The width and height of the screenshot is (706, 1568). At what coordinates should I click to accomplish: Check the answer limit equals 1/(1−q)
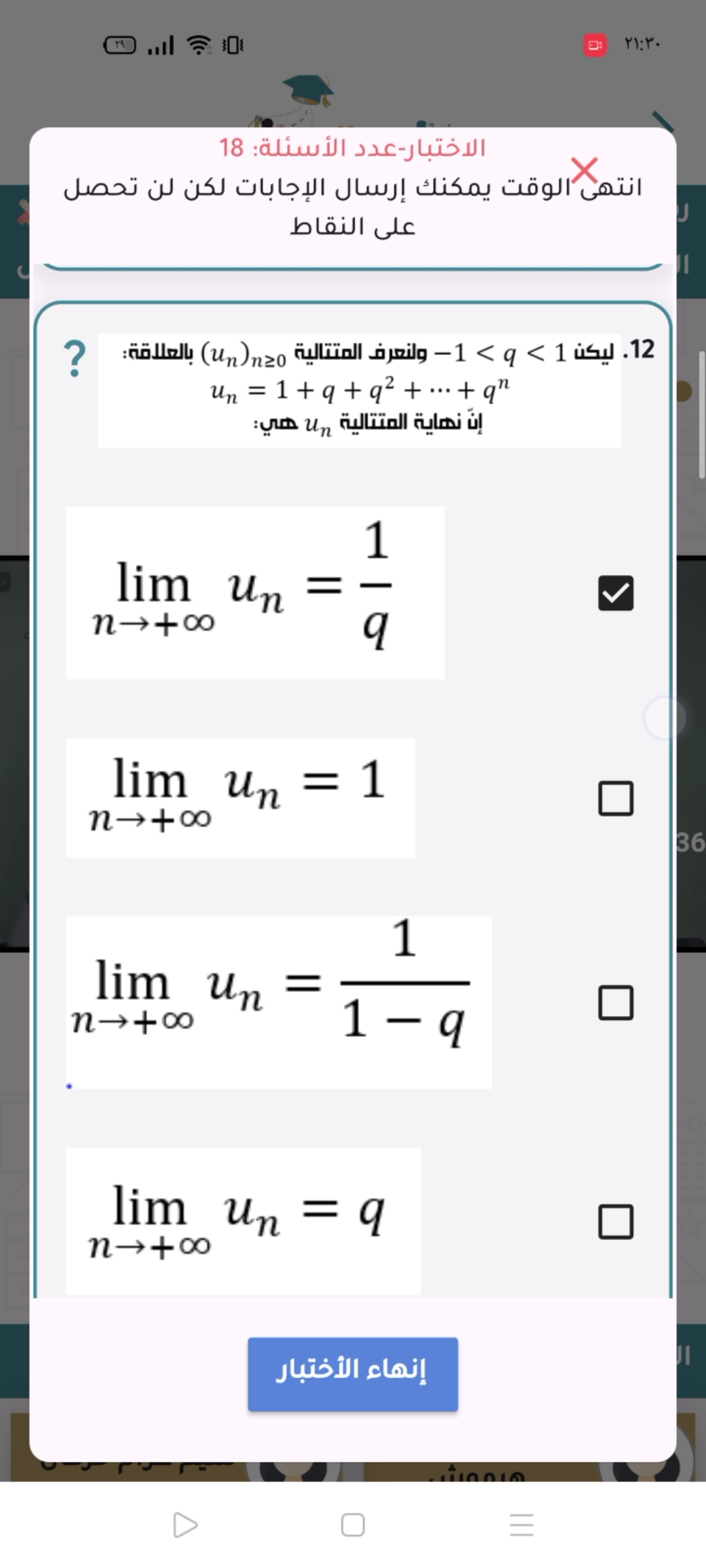click(x=615, y=1003)
